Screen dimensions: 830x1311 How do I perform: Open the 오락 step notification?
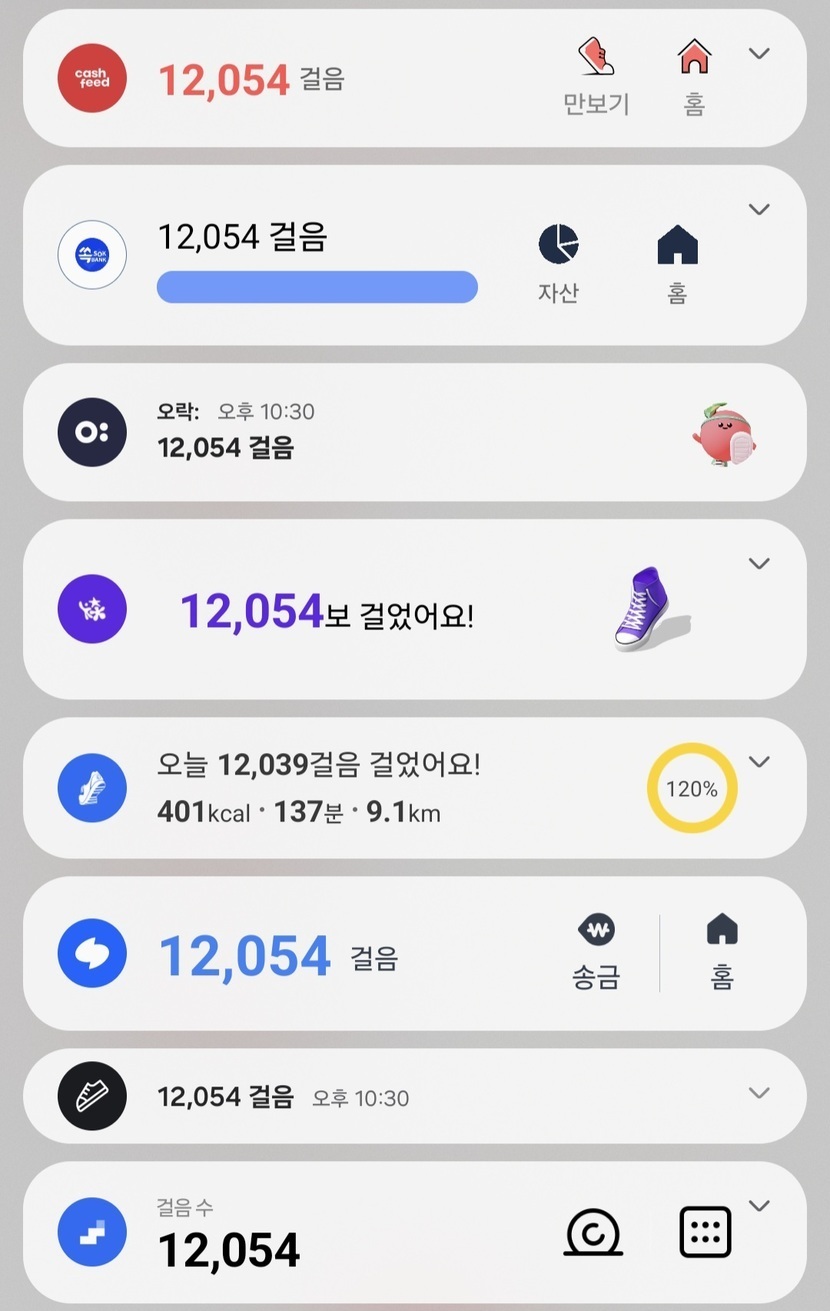coord(400,432)
